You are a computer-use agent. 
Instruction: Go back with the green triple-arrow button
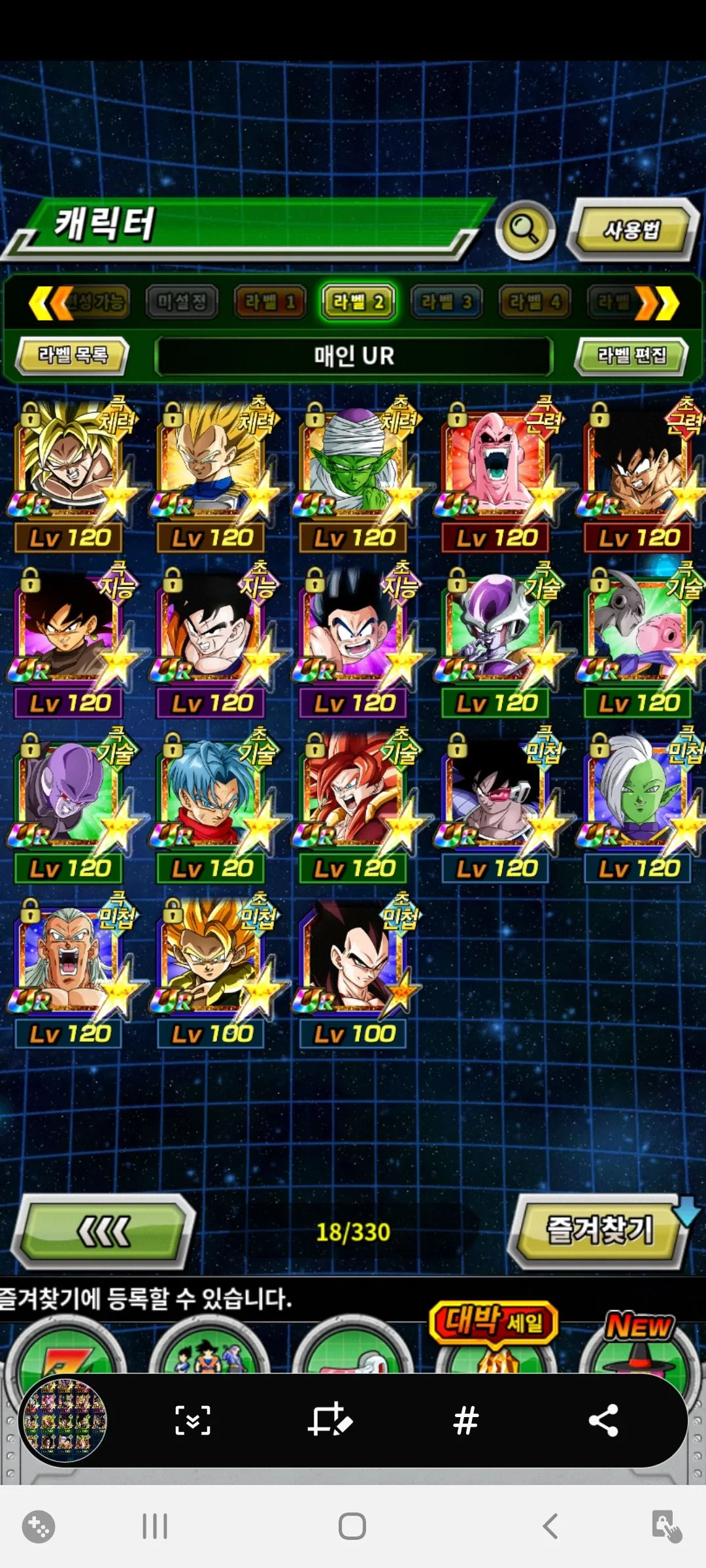105,1231
